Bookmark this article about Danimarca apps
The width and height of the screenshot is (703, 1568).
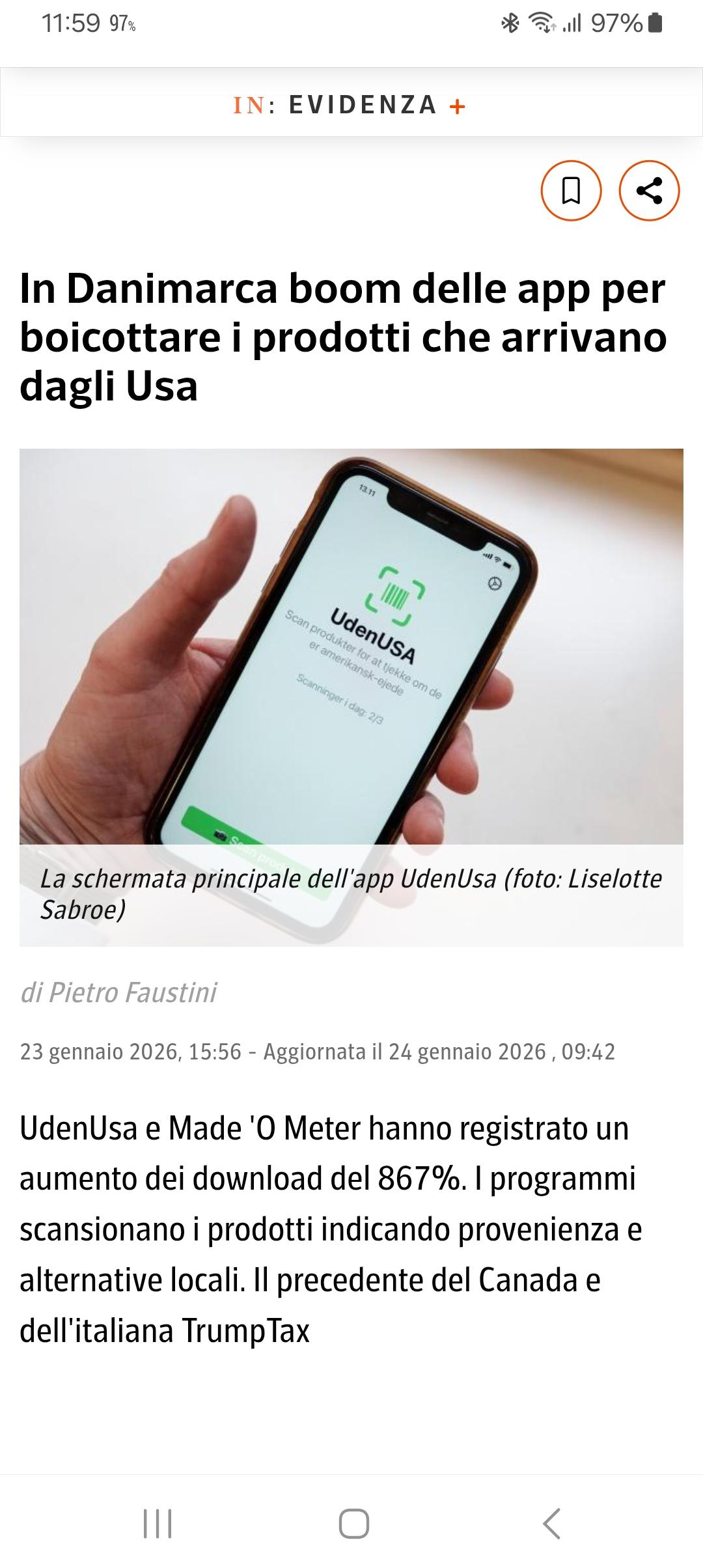[571, 191]
